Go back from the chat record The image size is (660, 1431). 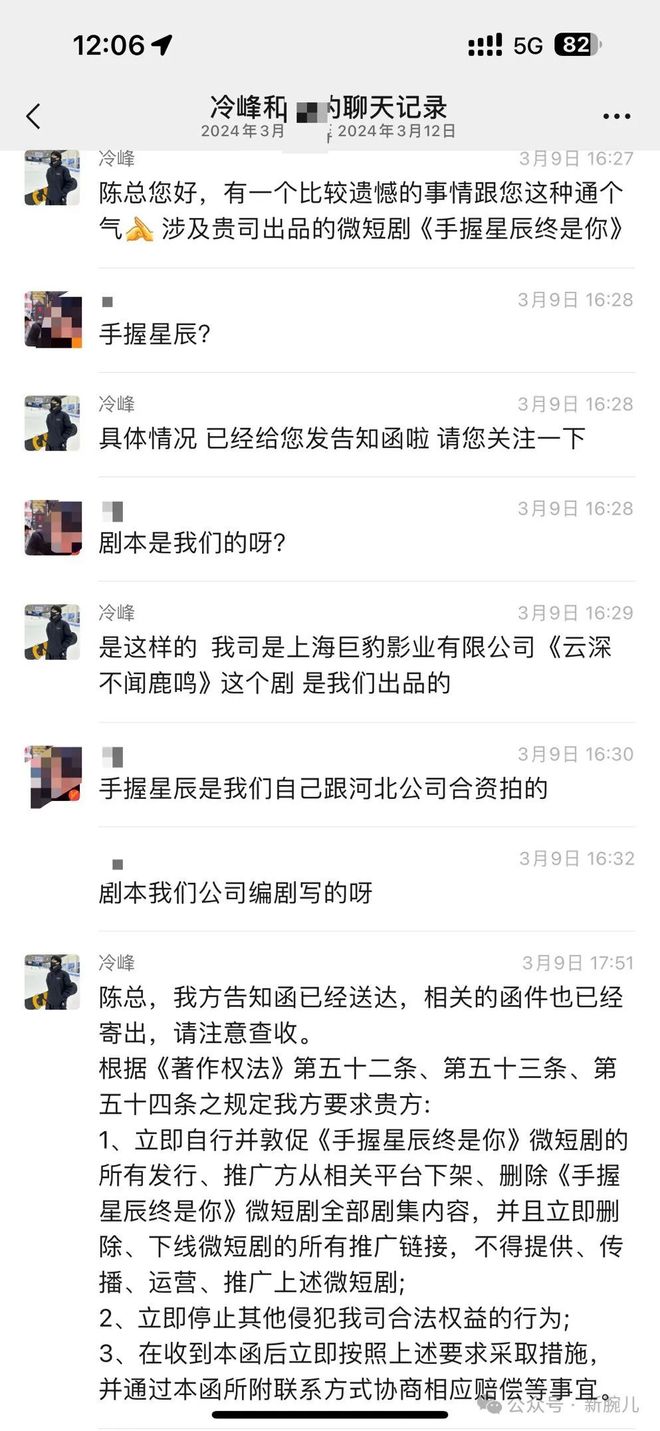tap(34, 116)
